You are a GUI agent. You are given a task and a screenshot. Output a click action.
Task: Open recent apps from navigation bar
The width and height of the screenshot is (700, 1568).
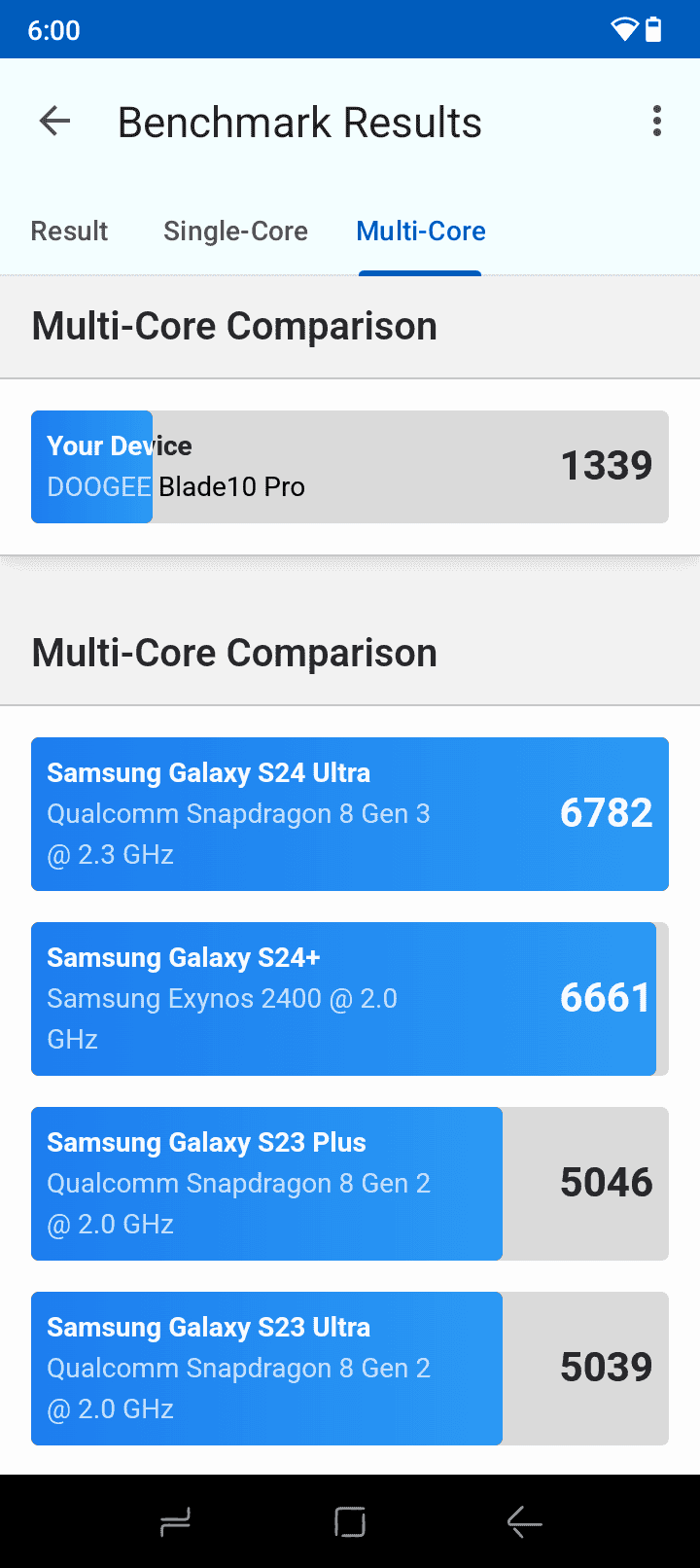point(175,1521)
